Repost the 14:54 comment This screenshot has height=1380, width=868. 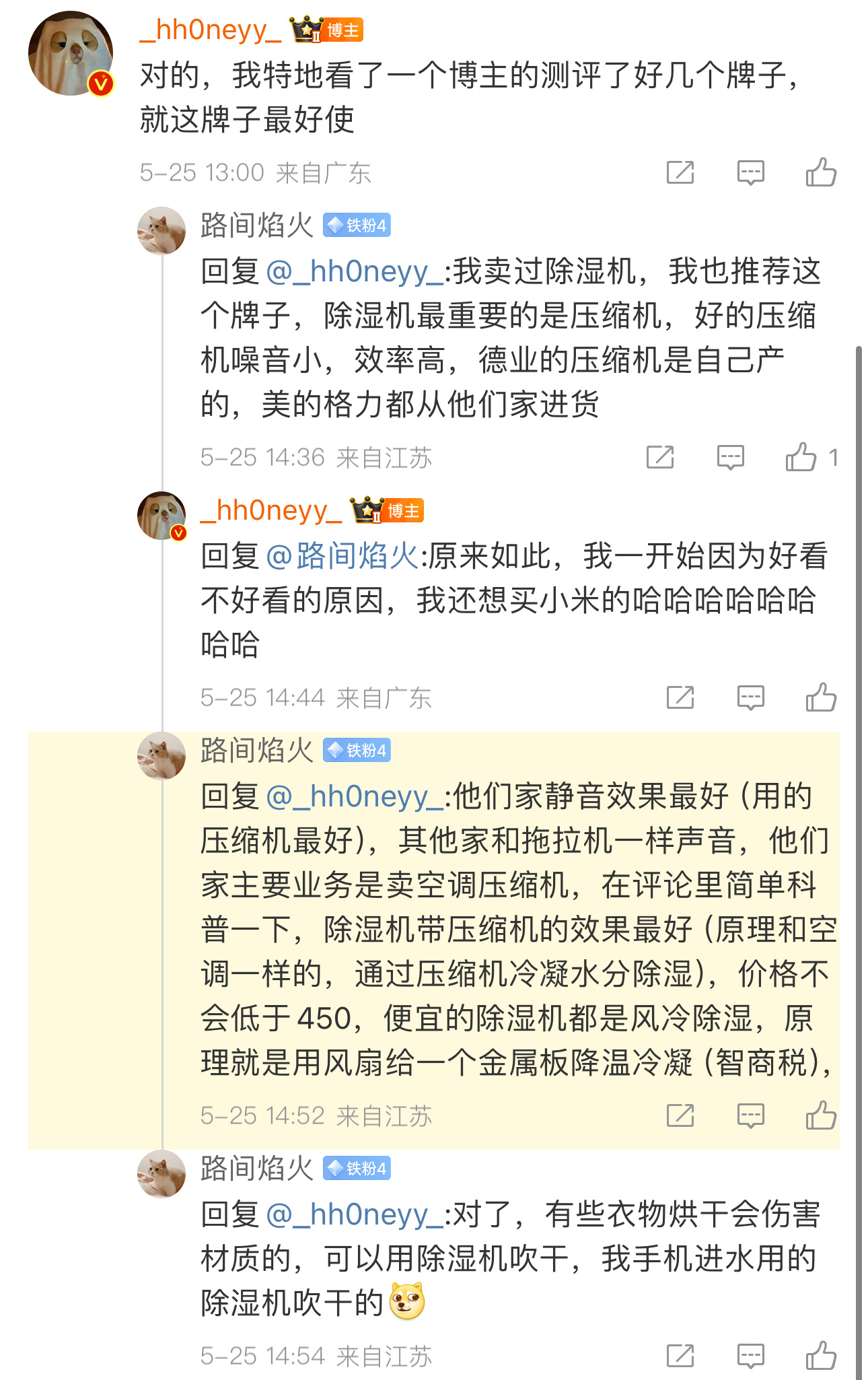pyautogui.click(x=680, y=1356)
